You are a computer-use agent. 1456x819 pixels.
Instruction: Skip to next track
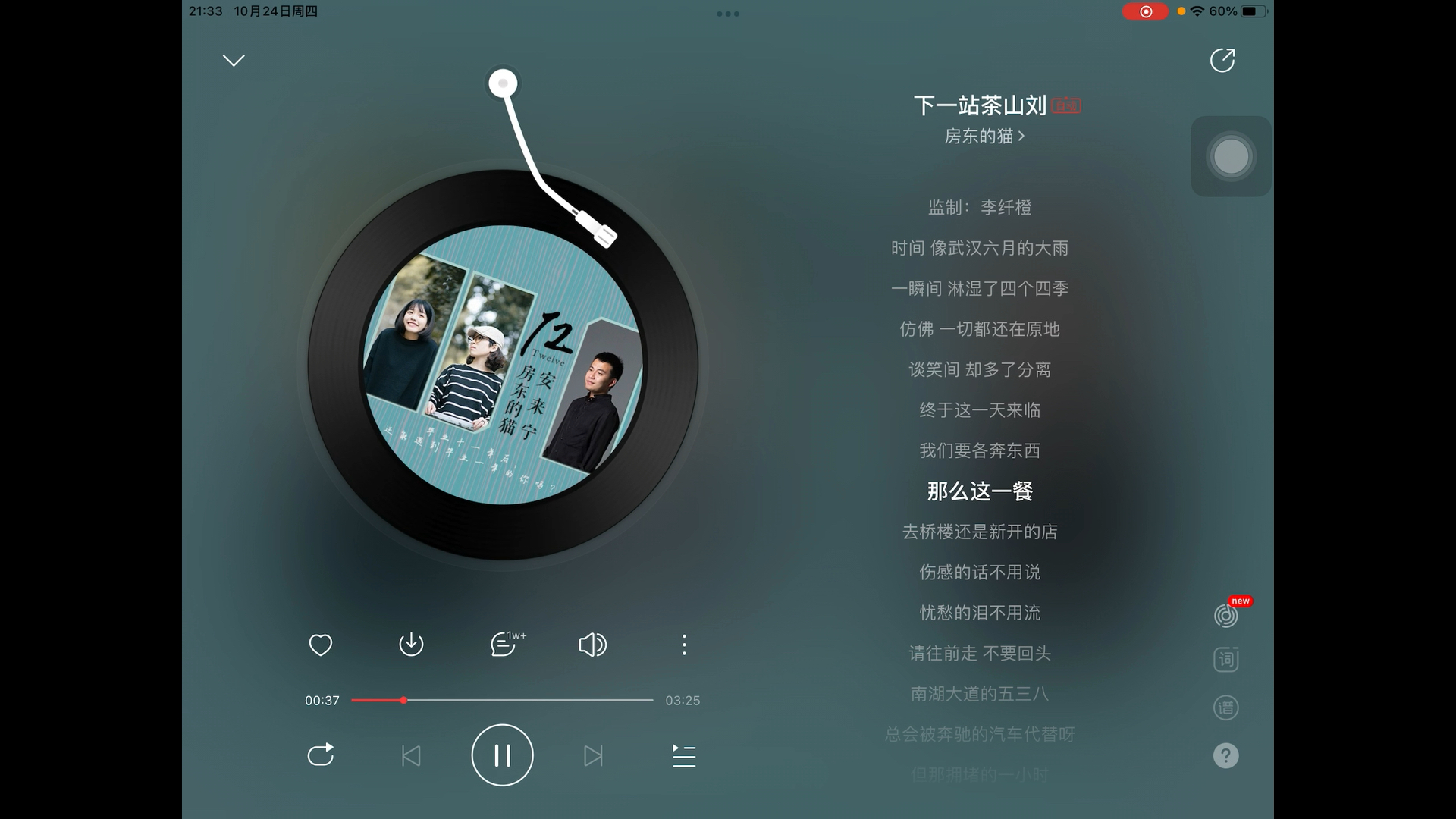click(593, 755)
